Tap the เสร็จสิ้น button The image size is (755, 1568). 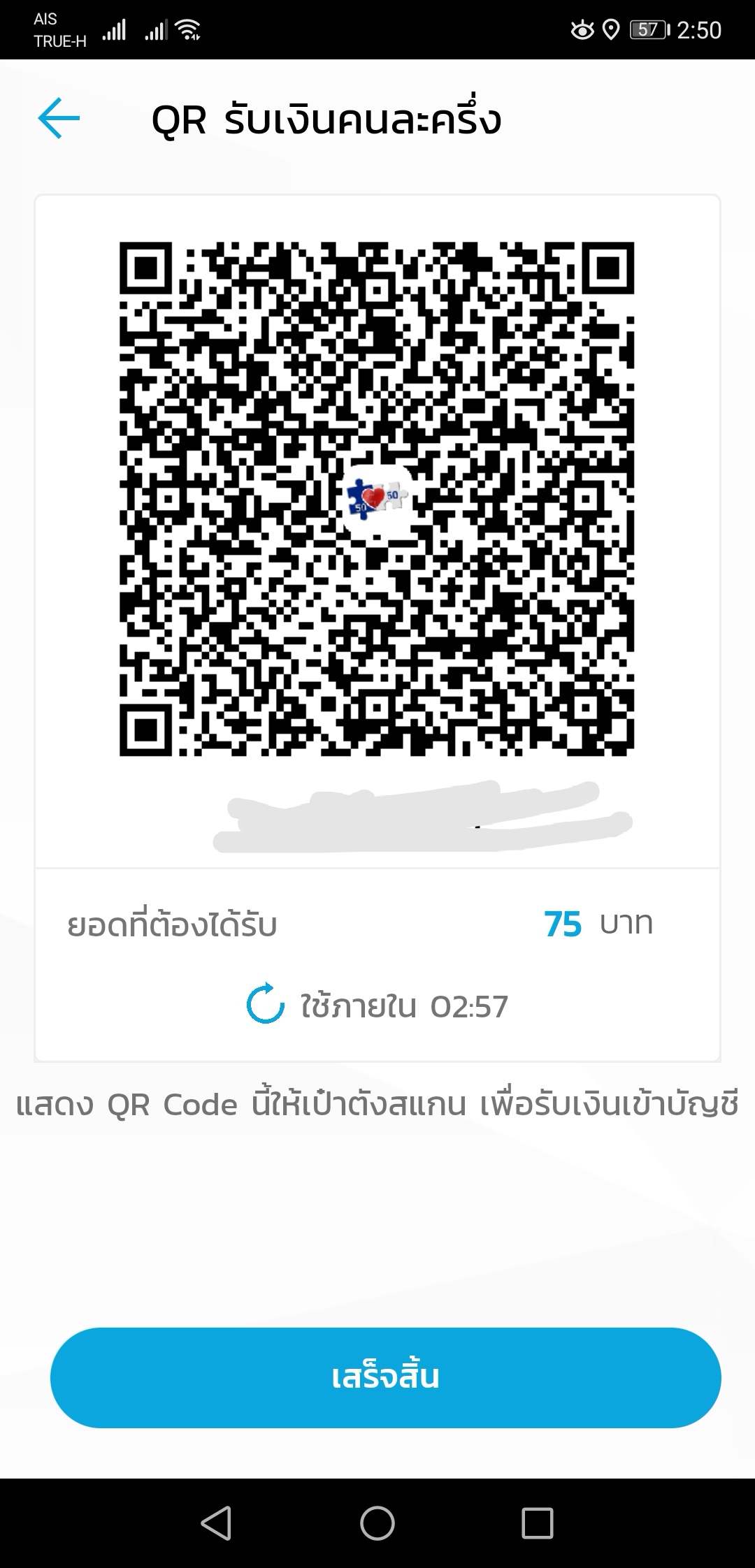point(385,1377)
